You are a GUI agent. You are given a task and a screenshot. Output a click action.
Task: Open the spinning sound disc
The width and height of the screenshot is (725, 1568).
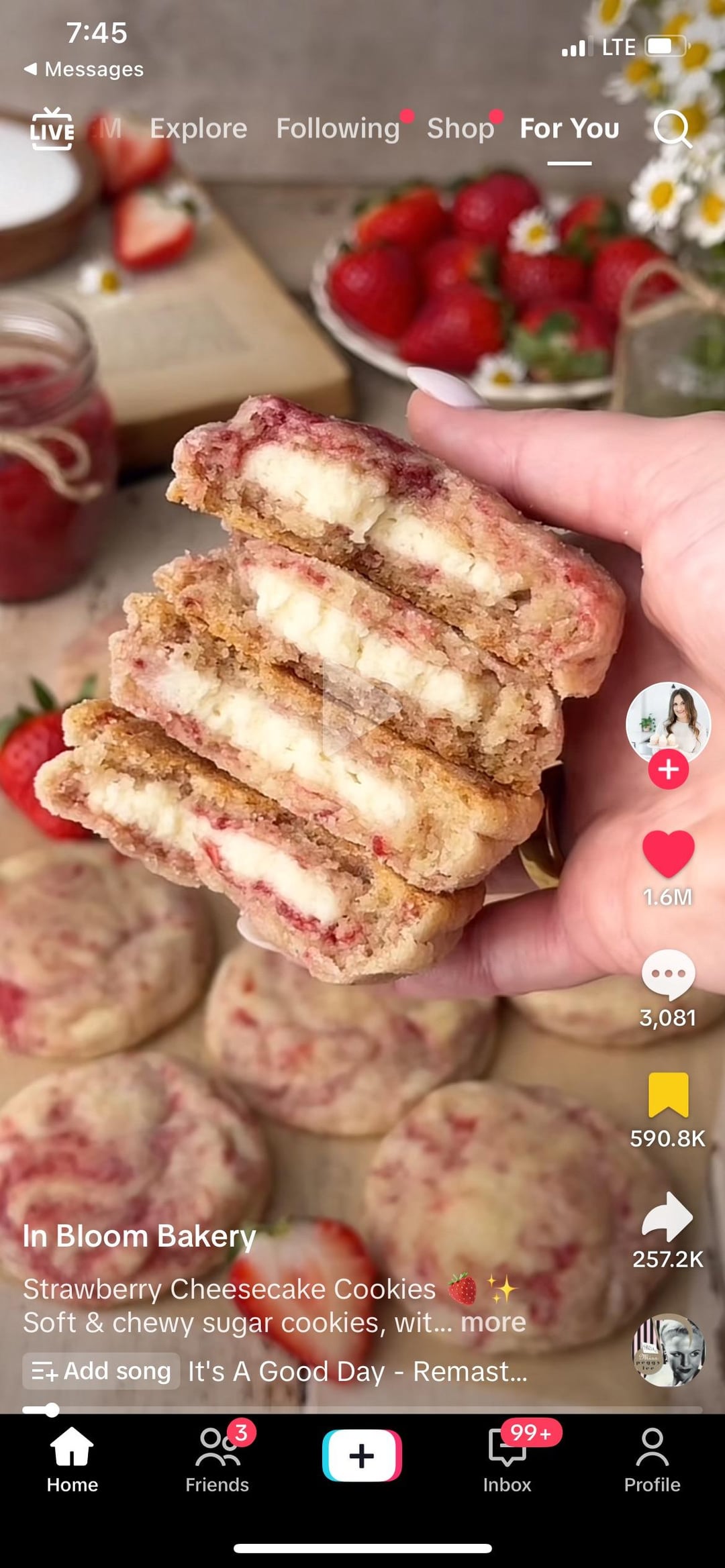click(x=669, y=1350)
